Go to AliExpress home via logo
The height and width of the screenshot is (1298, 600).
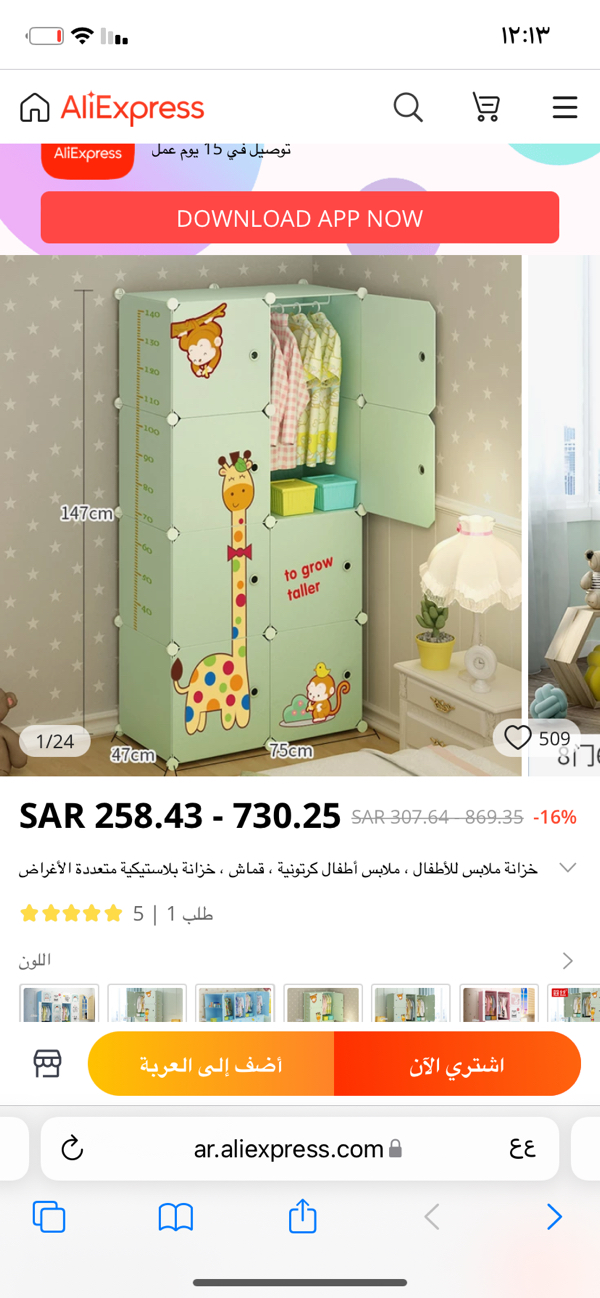[x=112, y=107]
